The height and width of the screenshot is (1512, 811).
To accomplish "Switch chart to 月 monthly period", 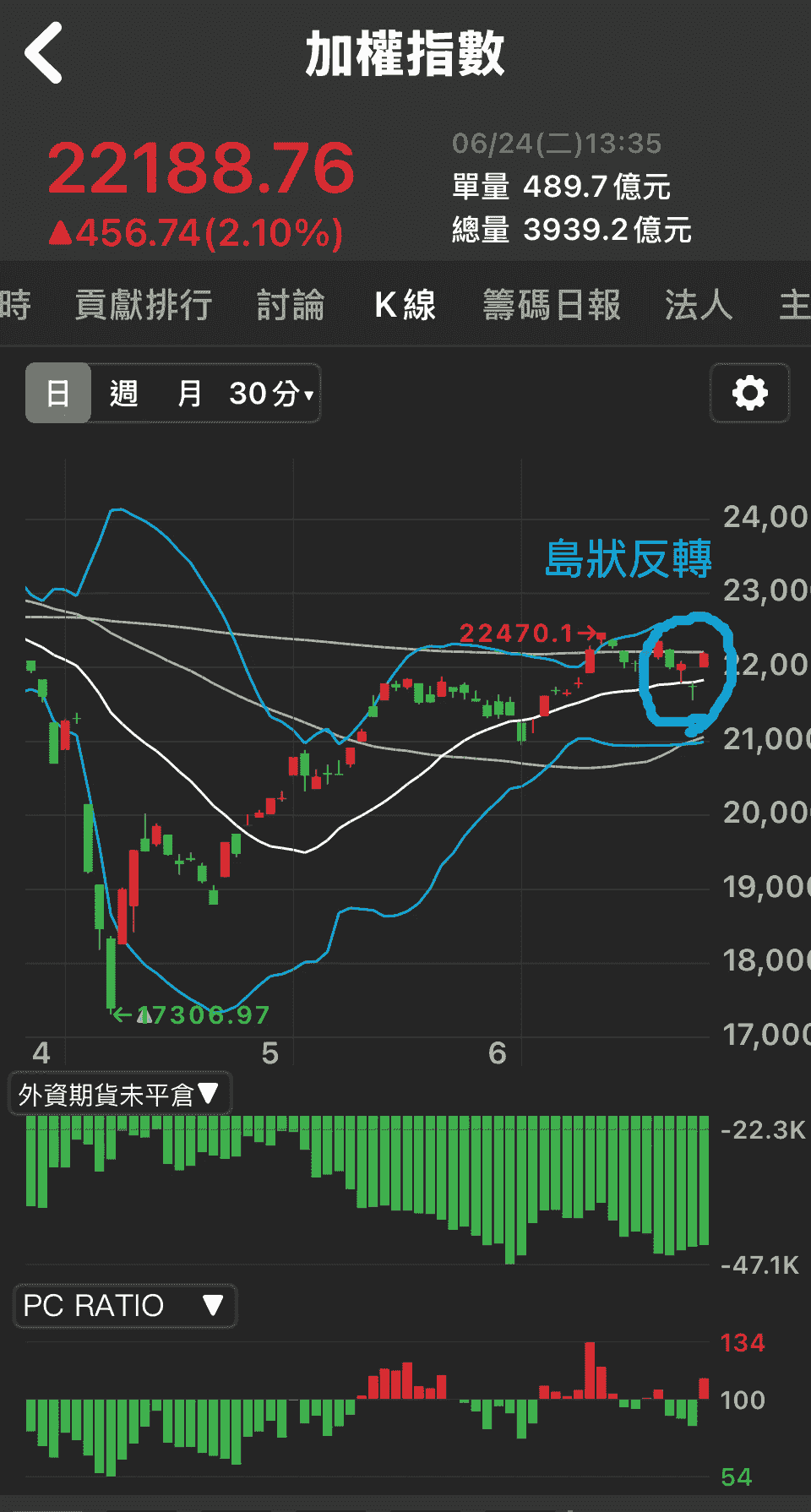I will pos(189,393).
